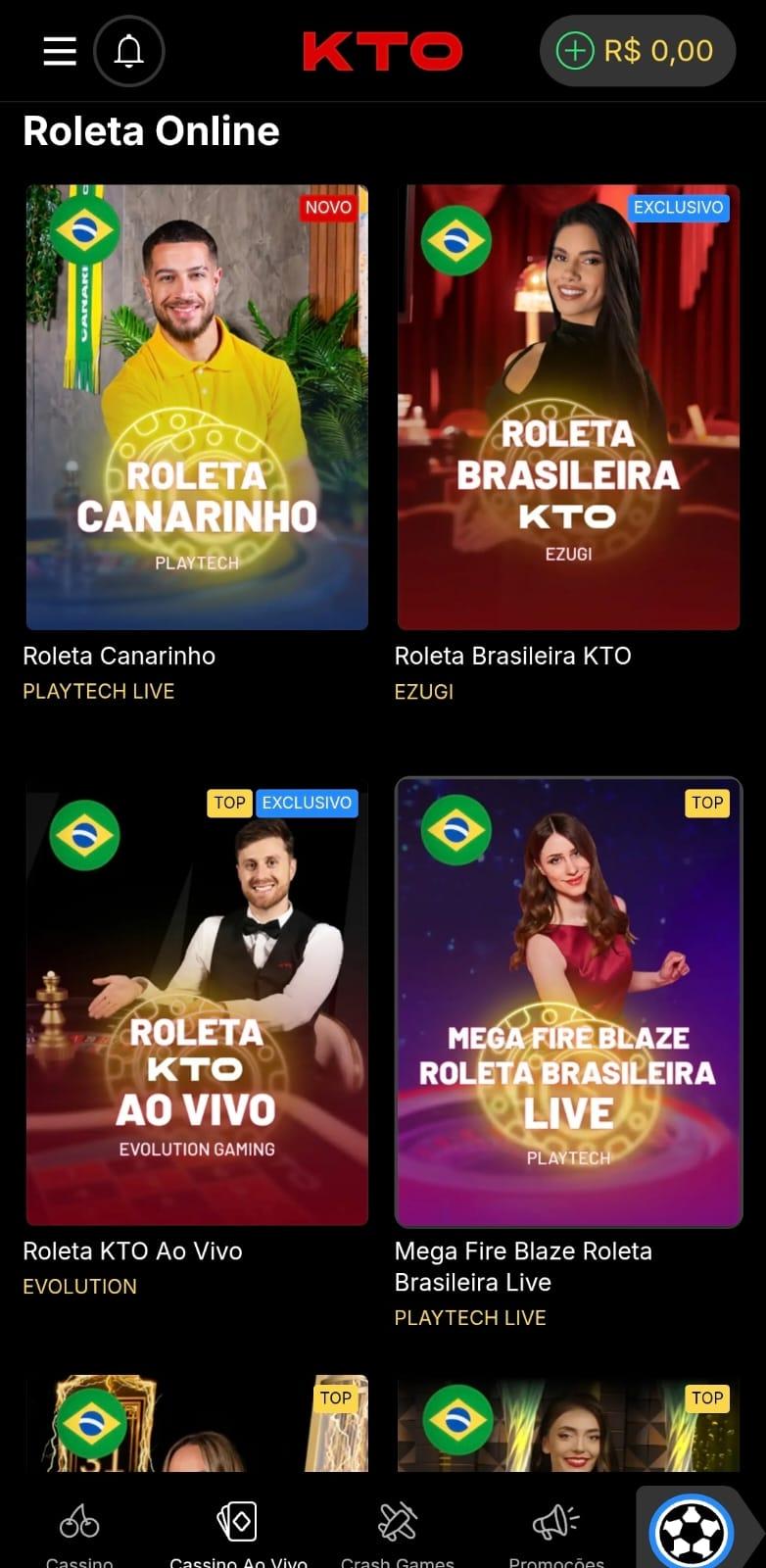766x1568 pixels.
Task: Open the Roleta Canarinho game thumbnail
Action: (196, 405)
